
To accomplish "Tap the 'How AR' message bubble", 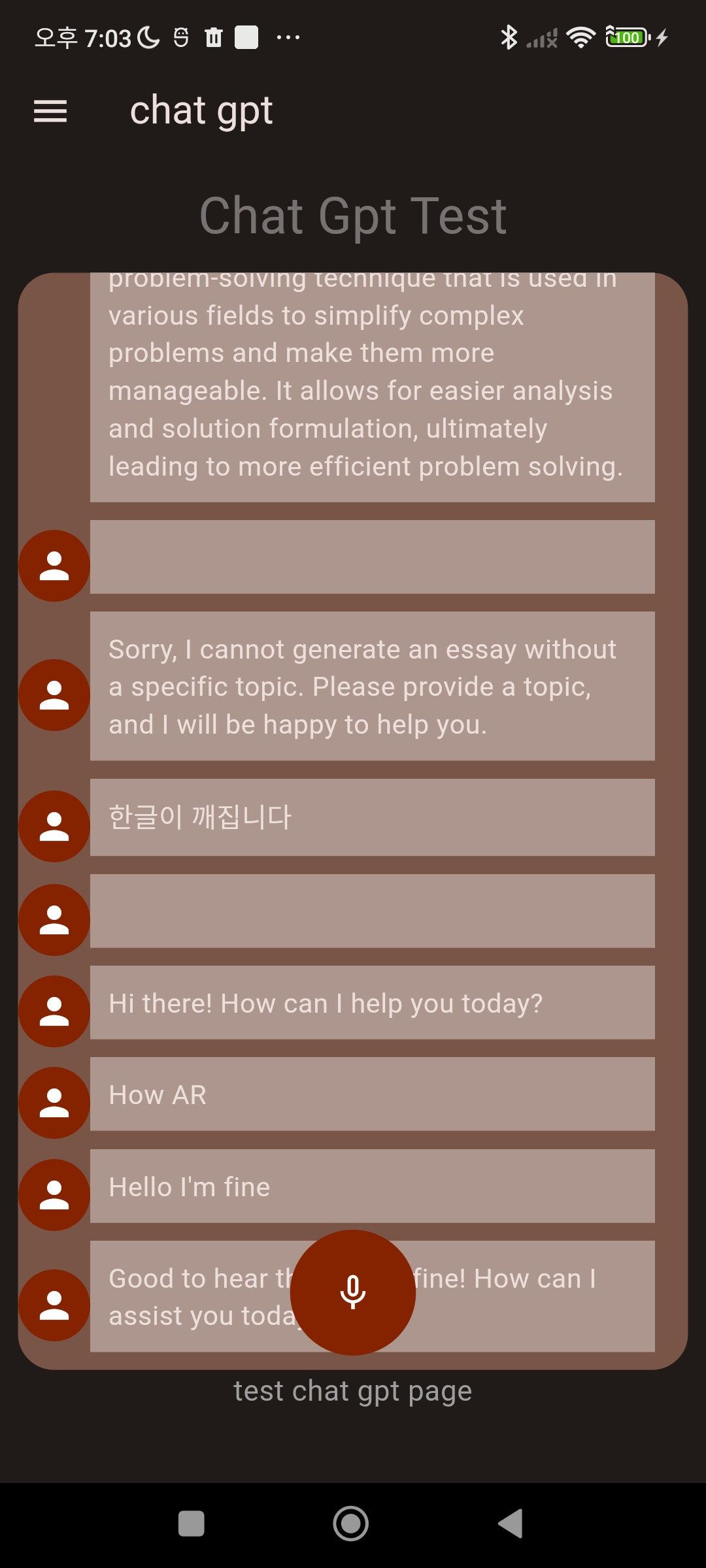I will [373, 1094].
